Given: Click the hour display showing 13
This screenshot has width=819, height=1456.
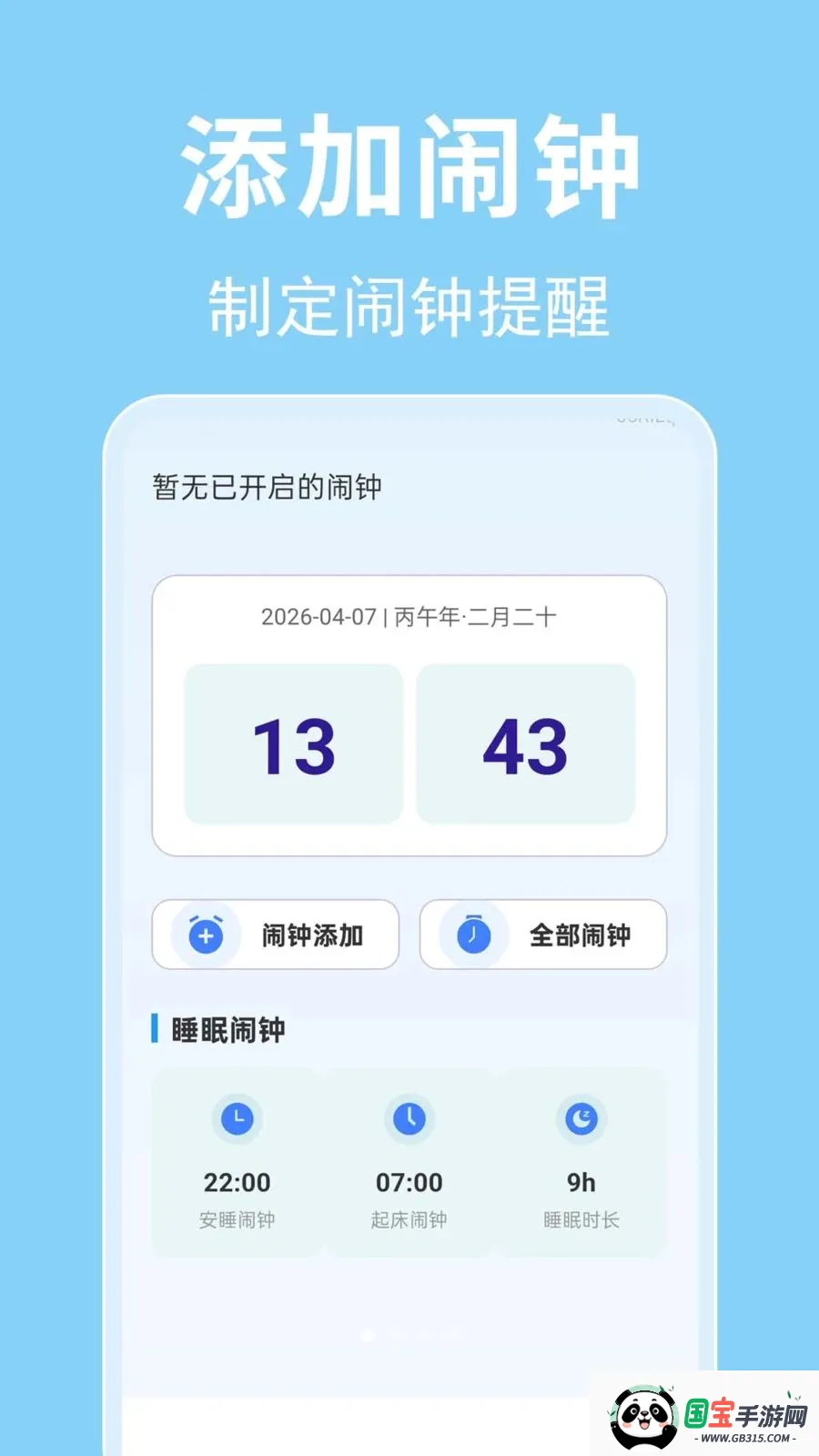Looking at the screenshot, I should point(291,743).
